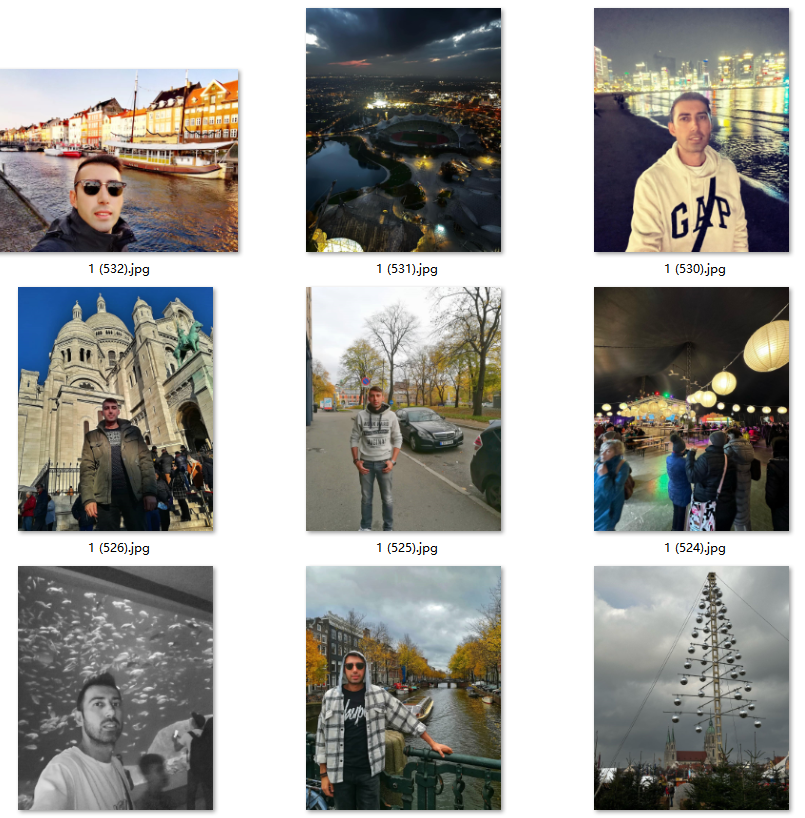Image resolution: width=805 pixels, height=818 pixels.
Task: Open the black-and-white aquarium photo
Action: pos(115,688)
